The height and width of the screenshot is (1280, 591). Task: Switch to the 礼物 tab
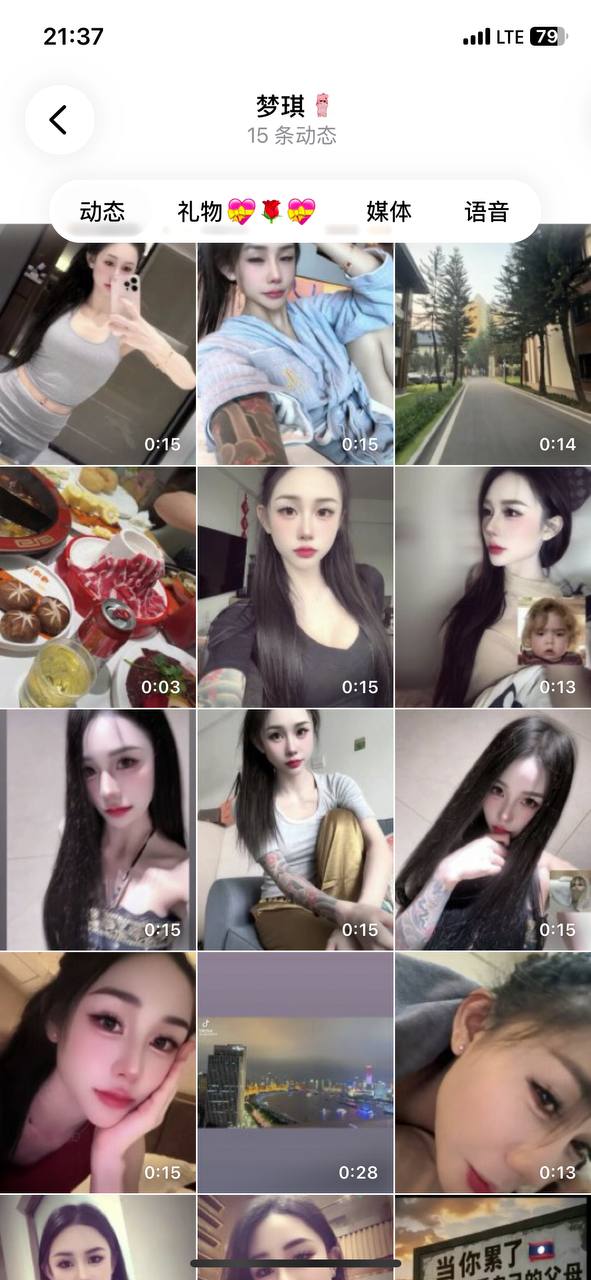(247, 211)
